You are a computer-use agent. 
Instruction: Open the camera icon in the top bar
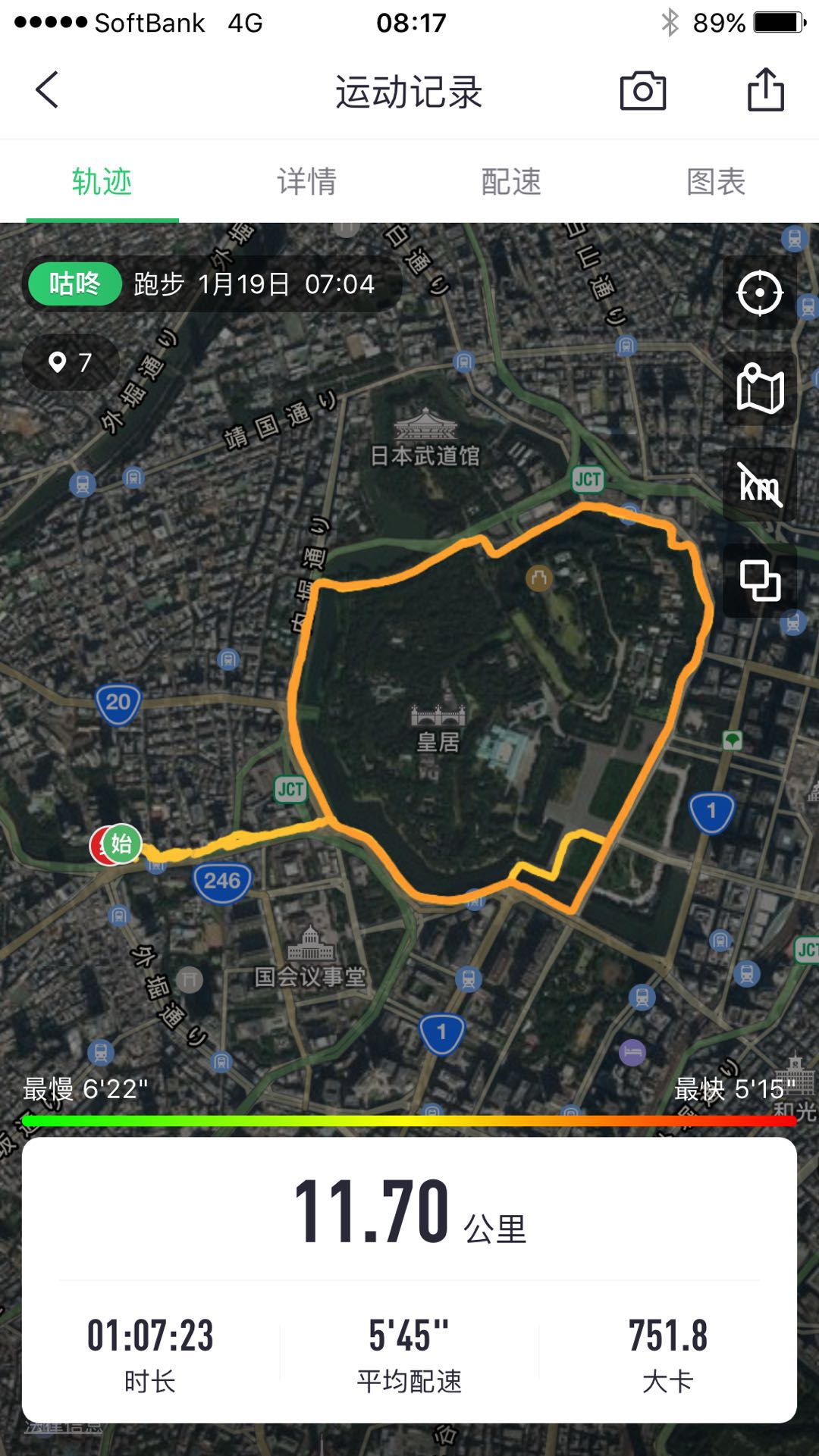642,91
